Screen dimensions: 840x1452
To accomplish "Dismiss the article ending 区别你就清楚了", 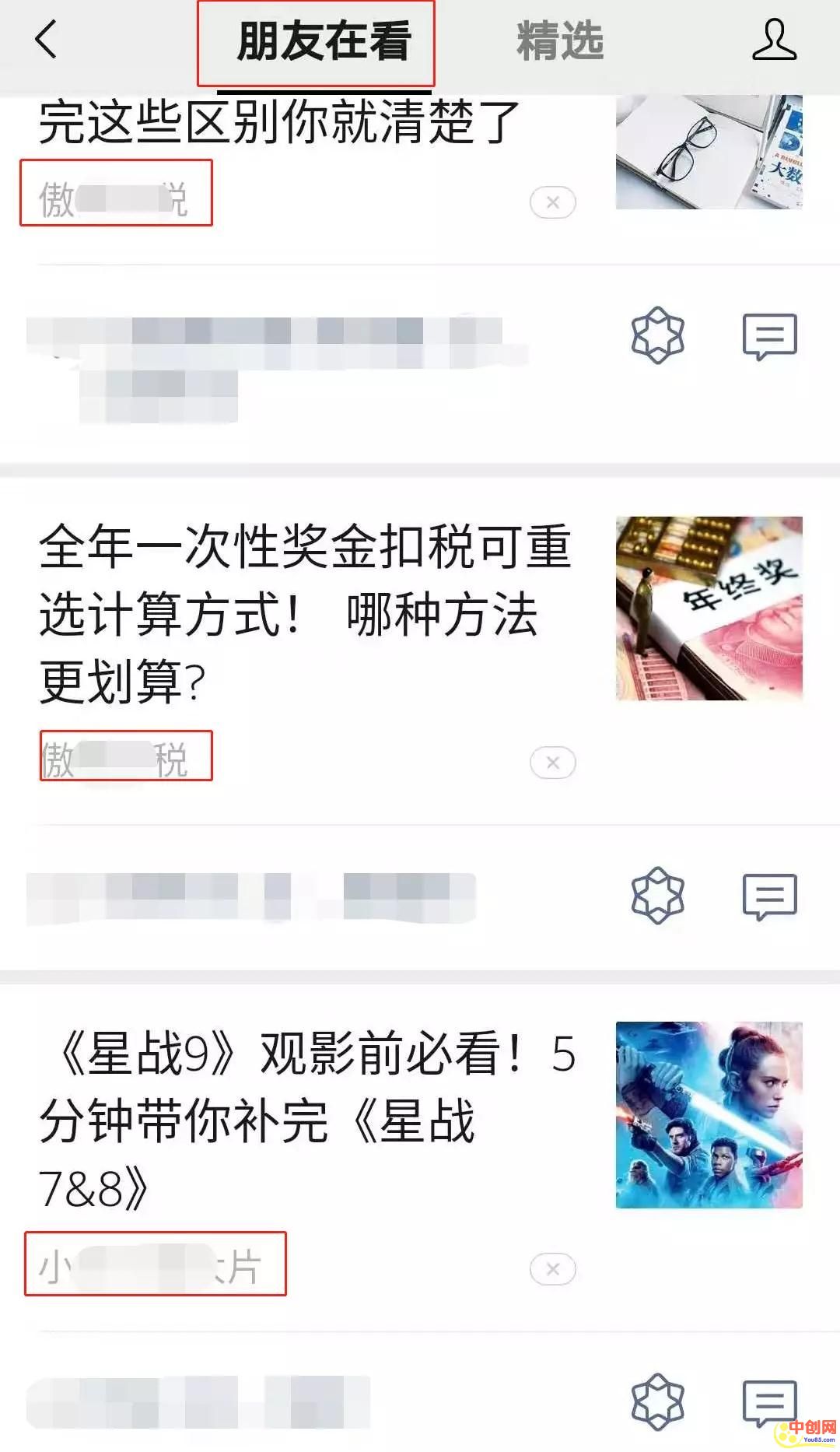I will point(553,202).
